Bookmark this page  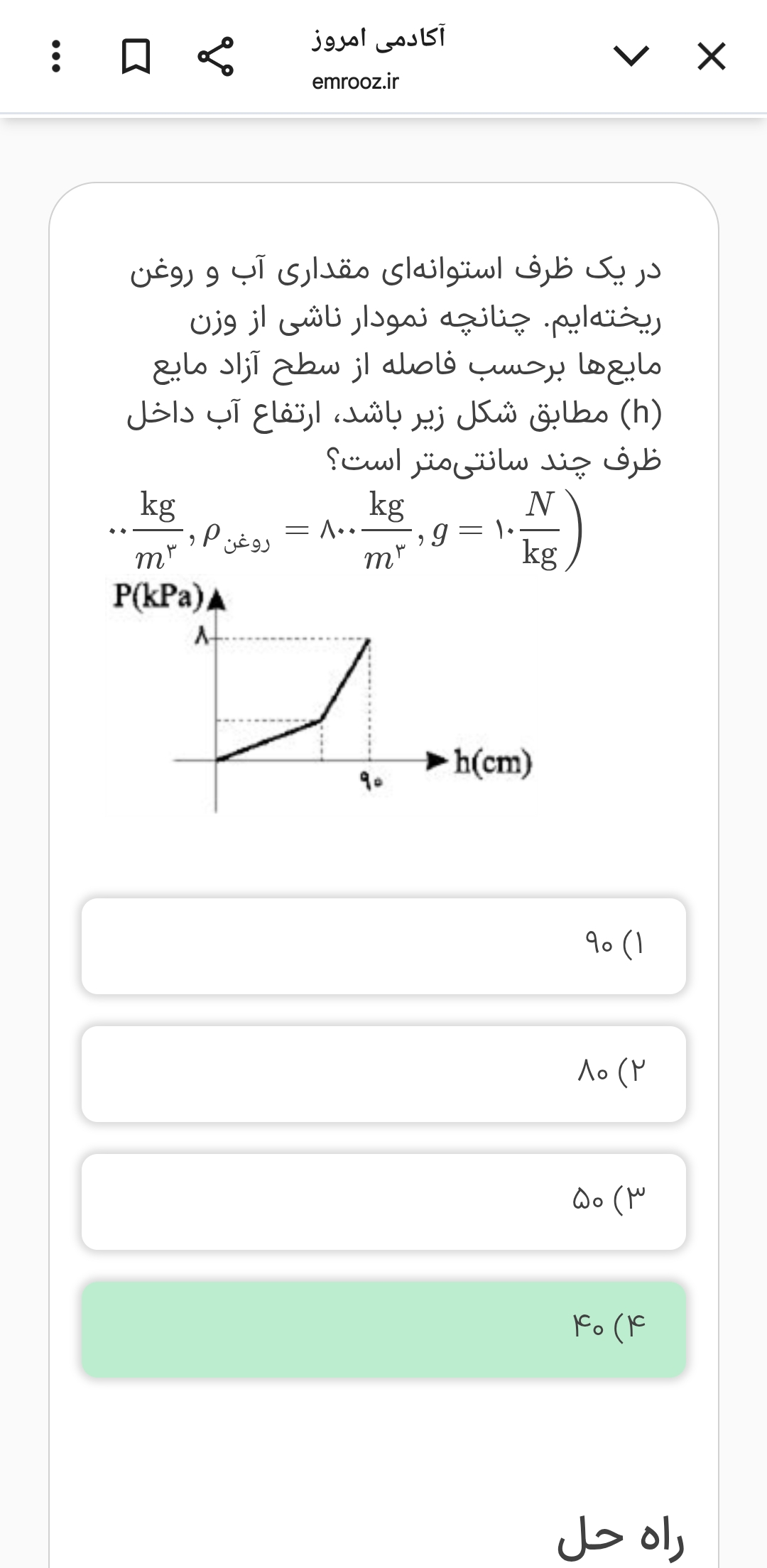136,57
